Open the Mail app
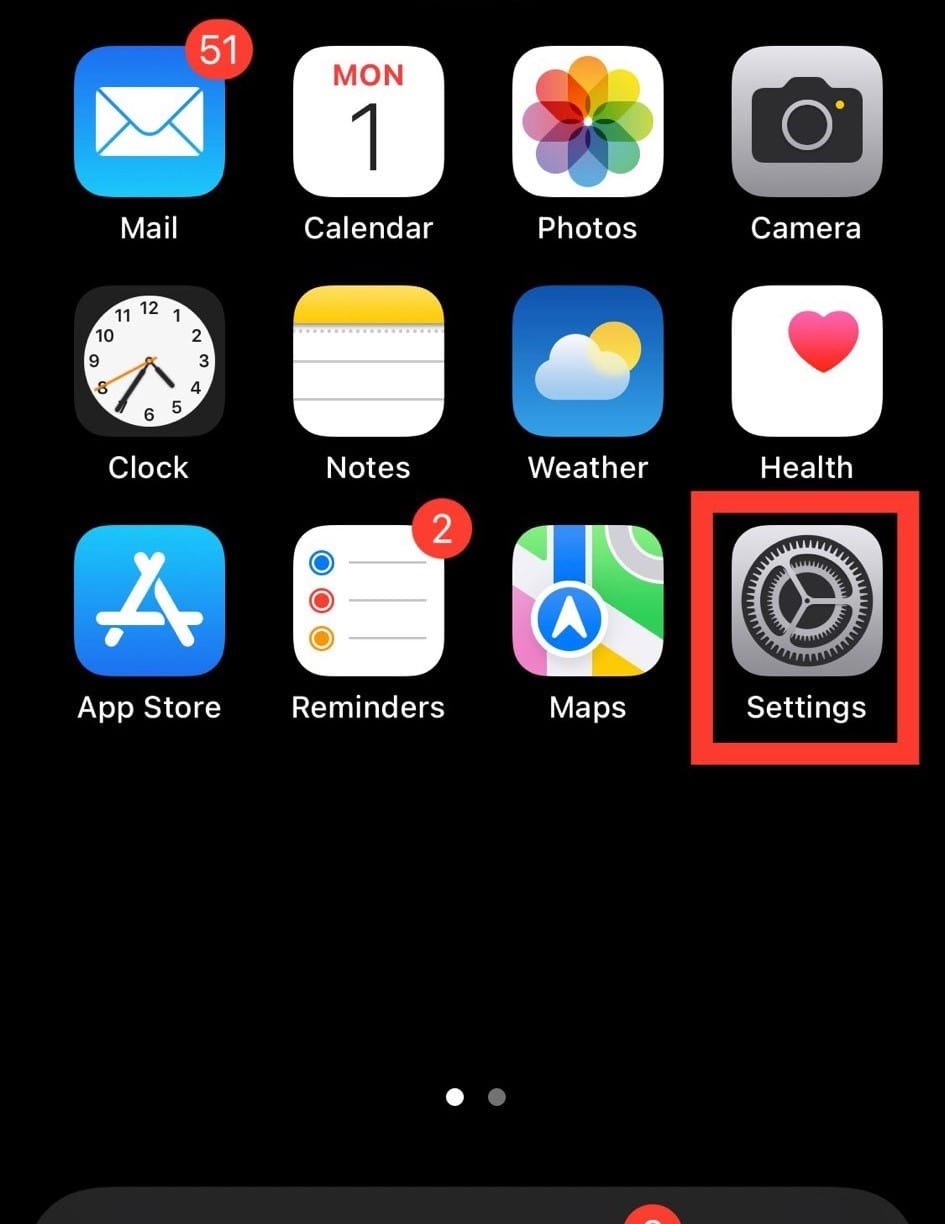The height and width of the screenshot is (1224, 945). (x=149, y=120)
